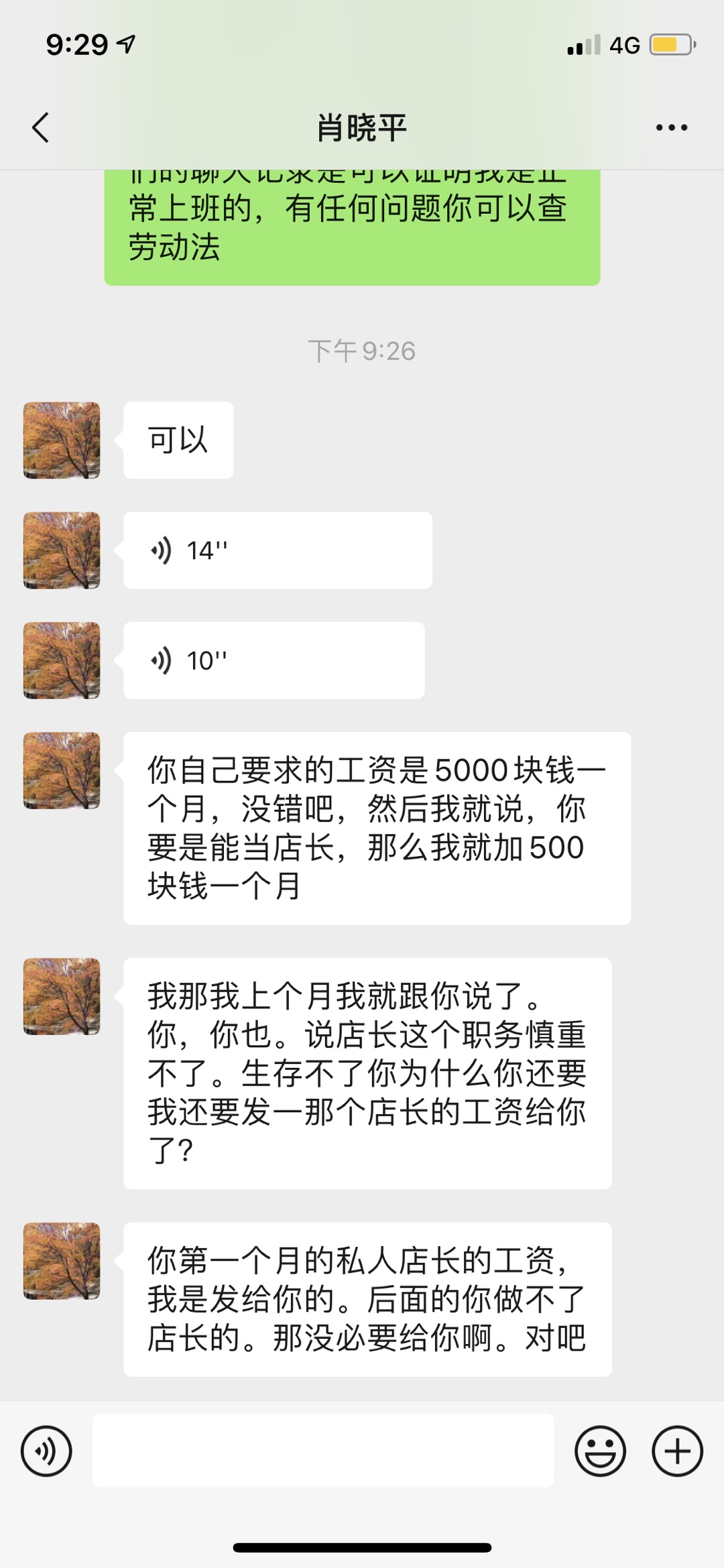Go back from the 肖晓平 chat
The image size is (724, 1568).
click(x=41, y=127)
